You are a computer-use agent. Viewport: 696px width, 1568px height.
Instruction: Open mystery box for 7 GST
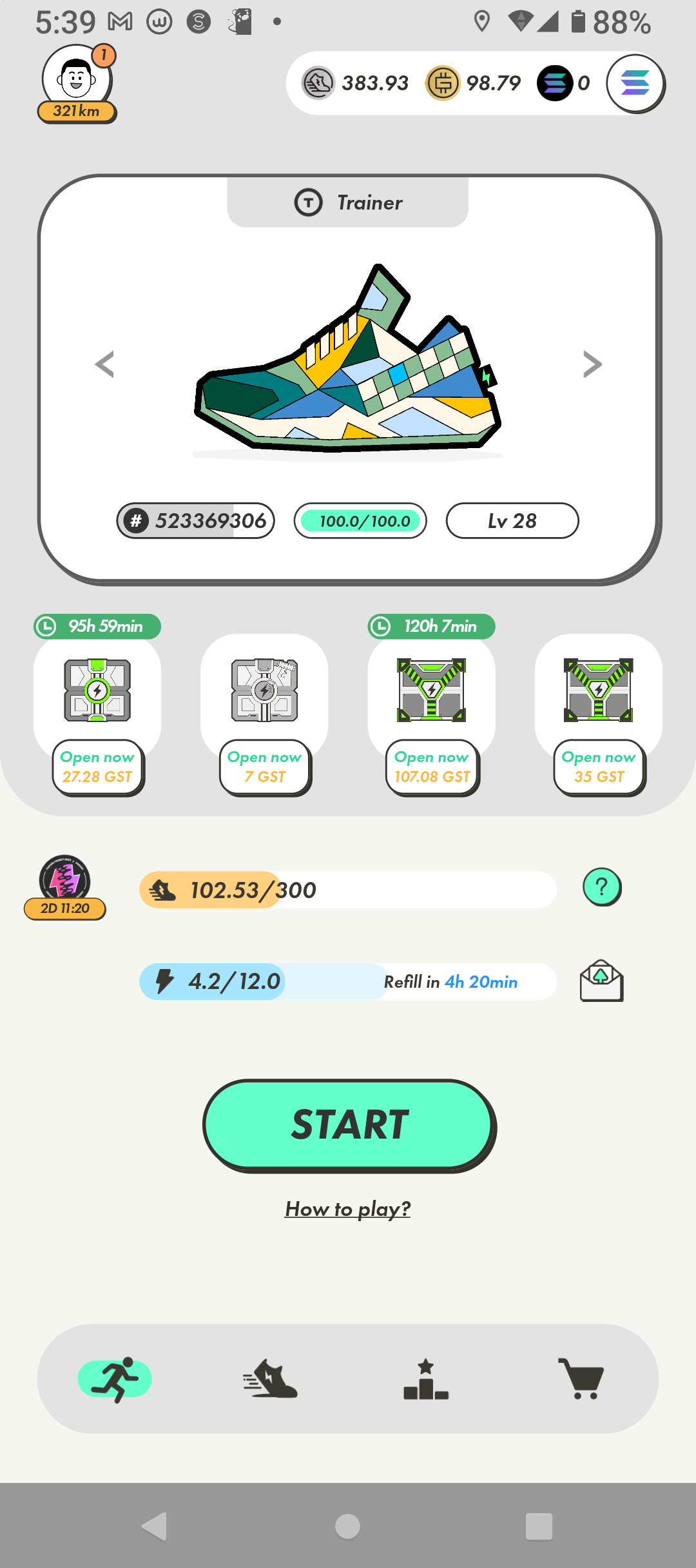[x=265, y=767]
